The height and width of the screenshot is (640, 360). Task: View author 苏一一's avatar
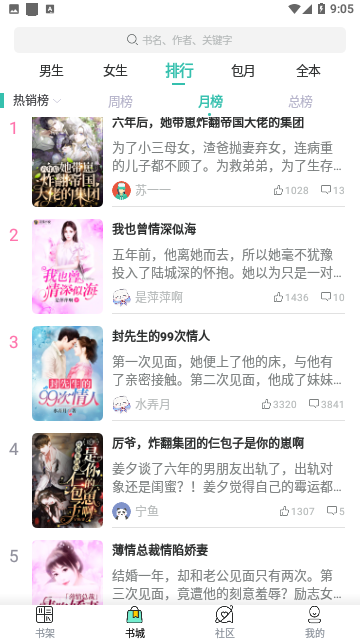pyautogui.click(x=121, y=190)
